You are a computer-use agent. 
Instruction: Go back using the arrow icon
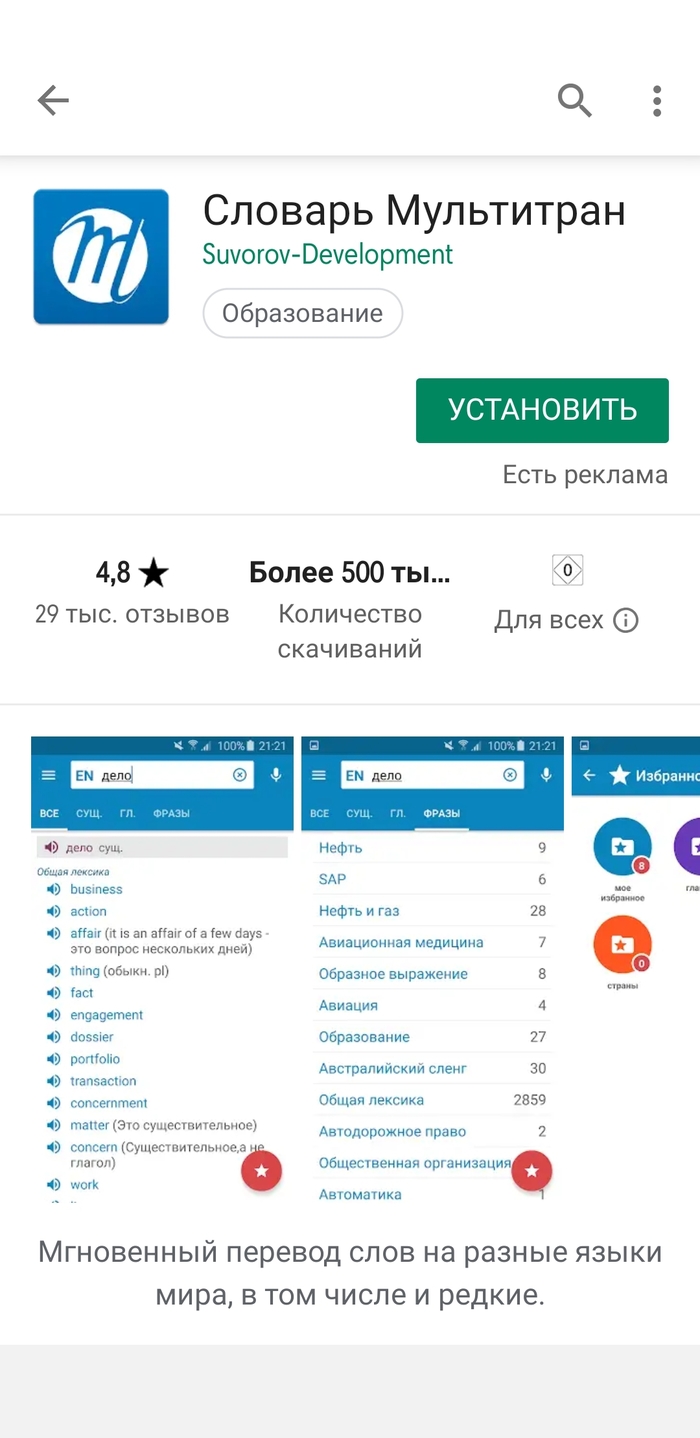[53, 100]
